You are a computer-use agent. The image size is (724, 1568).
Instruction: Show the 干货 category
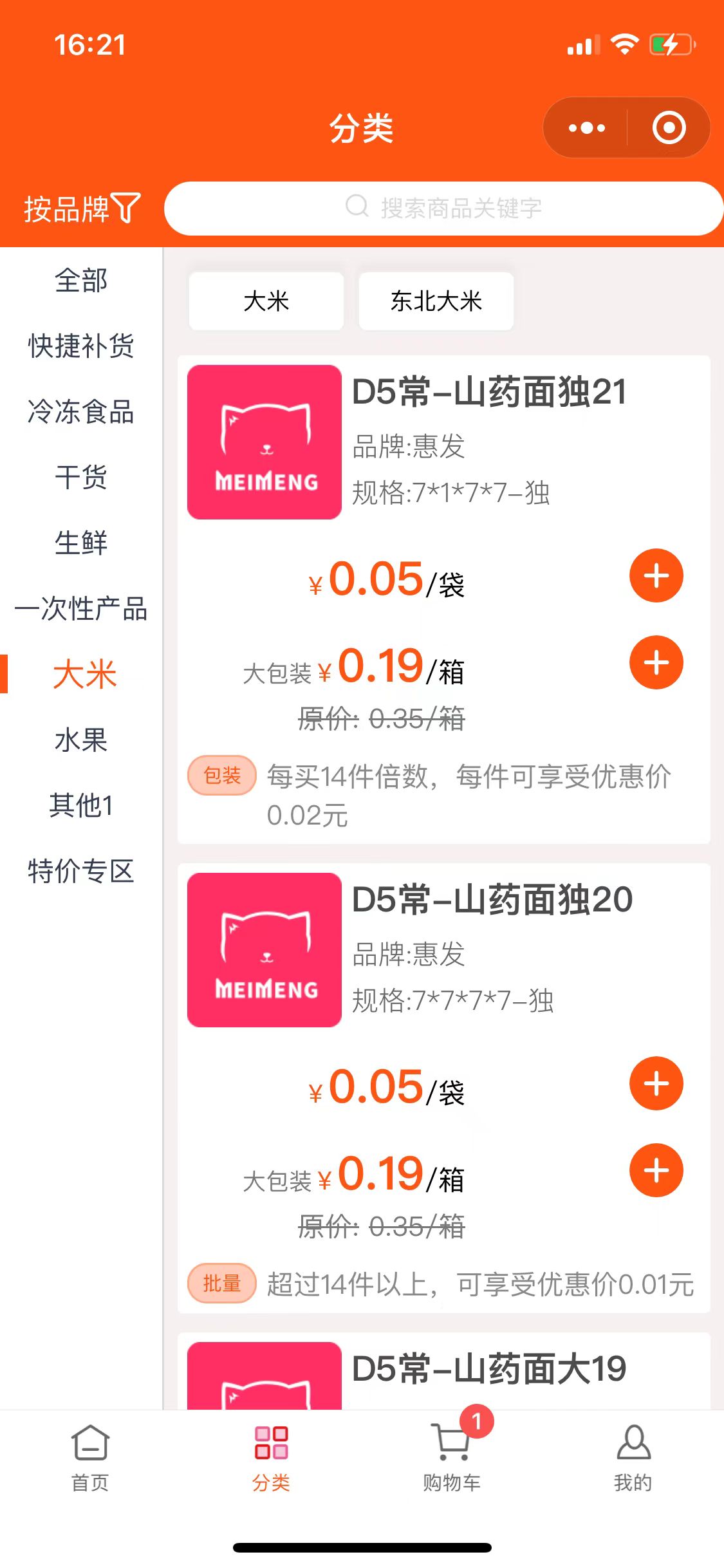tap(81, 477)
